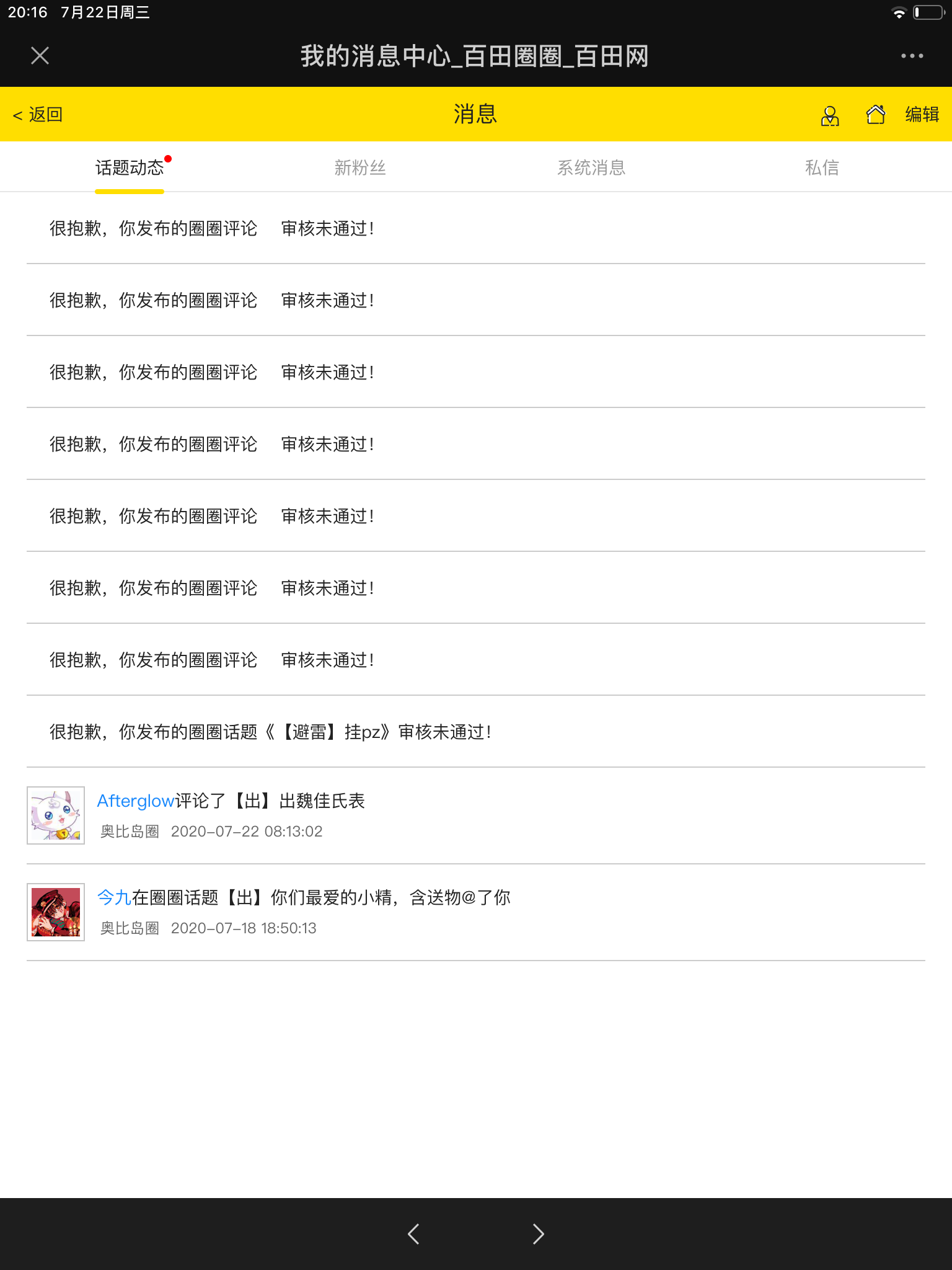
Task: View 今九's avatar picture
Action: point(56,912)
